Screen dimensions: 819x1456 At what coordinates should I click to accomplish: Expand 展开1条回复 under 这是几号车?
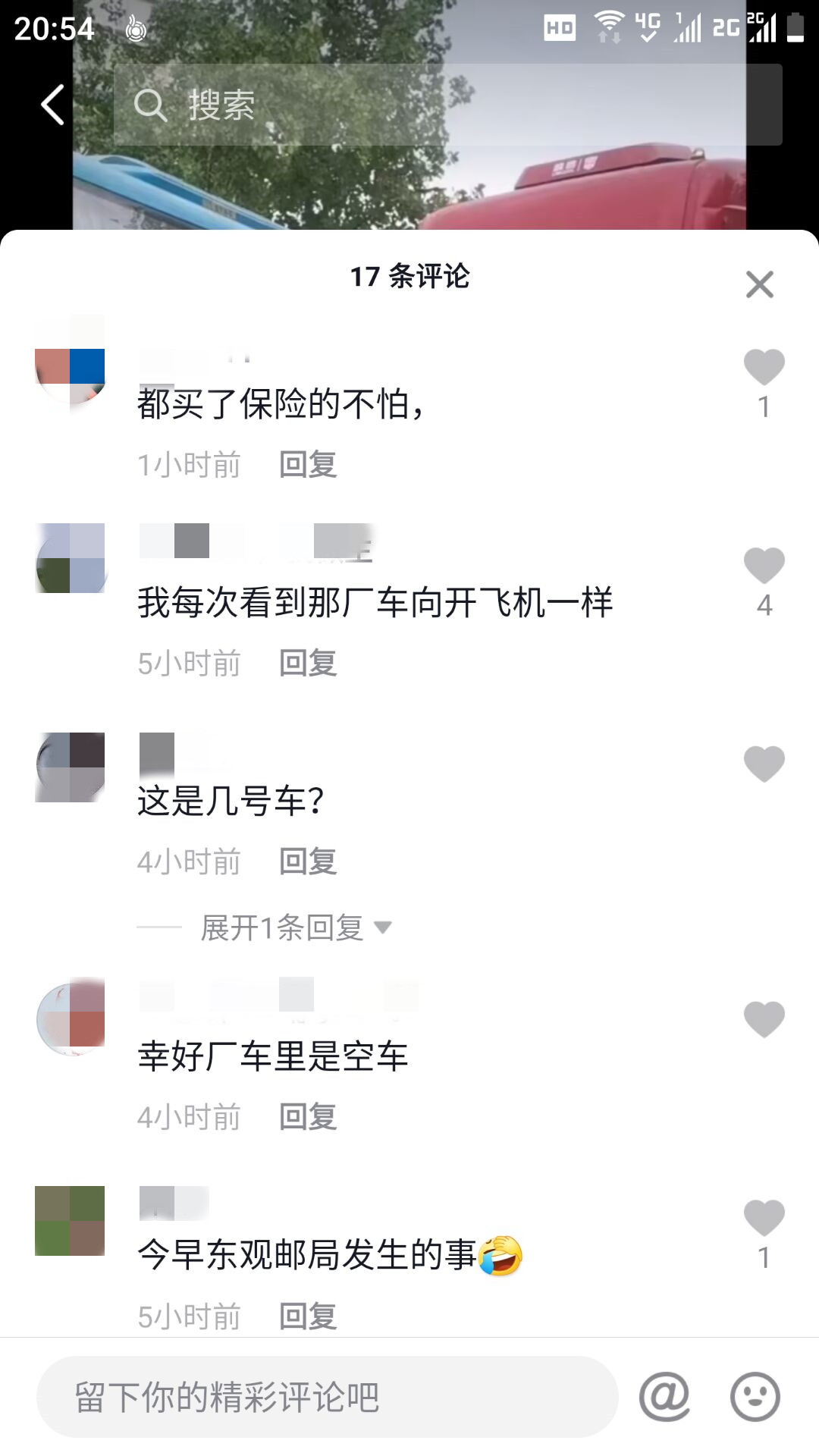(x=296, y=927)
